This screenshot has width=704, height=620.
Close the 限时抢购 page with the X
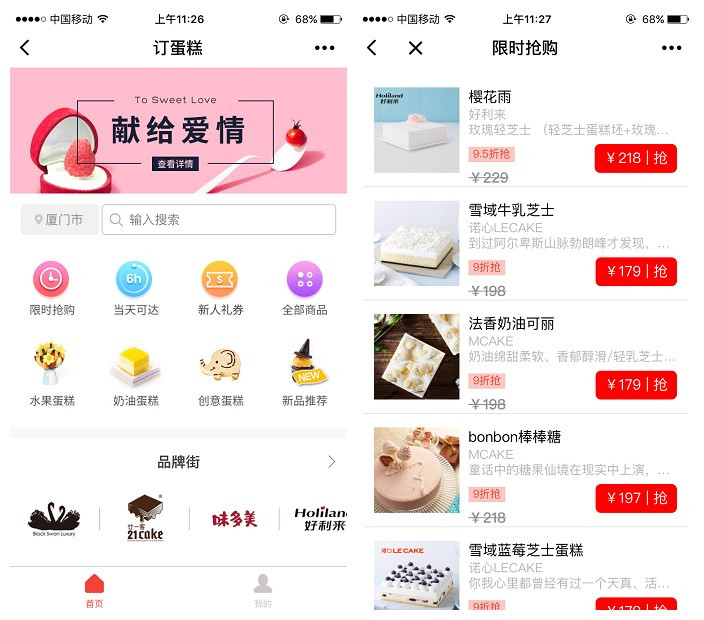tap(416, 48)
